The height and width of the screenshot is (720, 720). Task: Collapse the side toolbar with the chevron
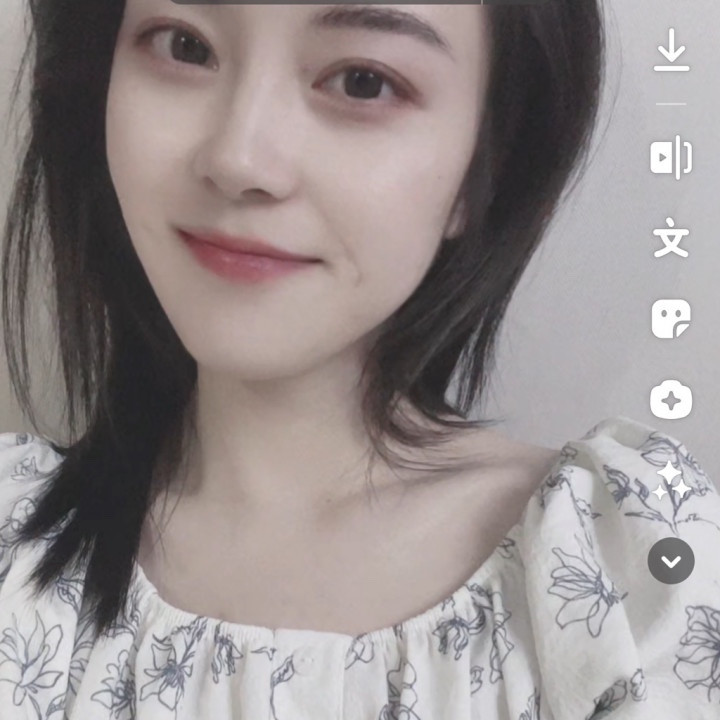671,561
